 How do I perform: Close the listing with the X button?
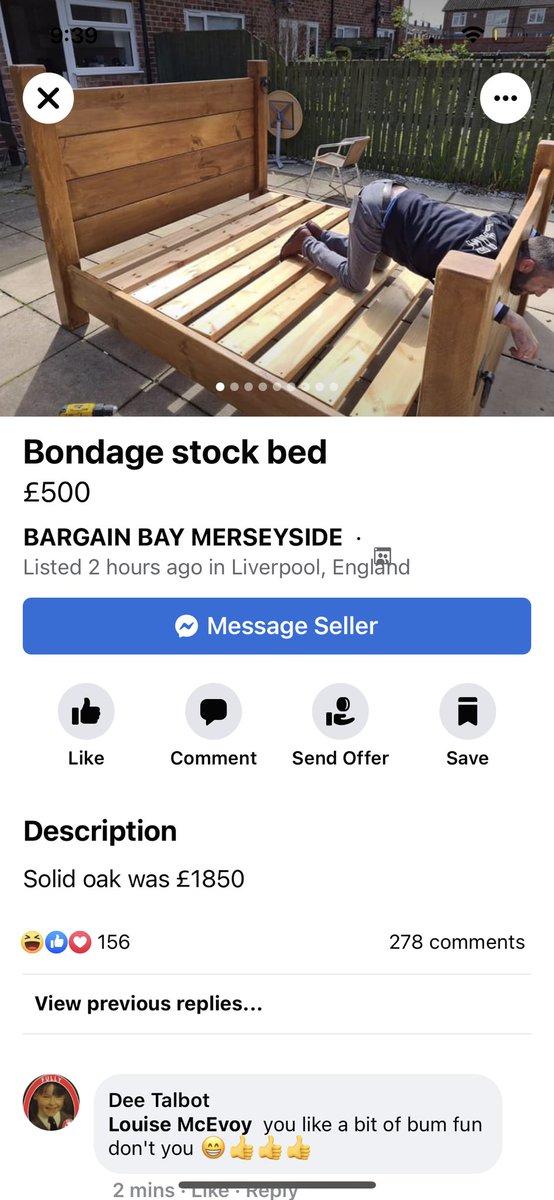tap(48, 98)
